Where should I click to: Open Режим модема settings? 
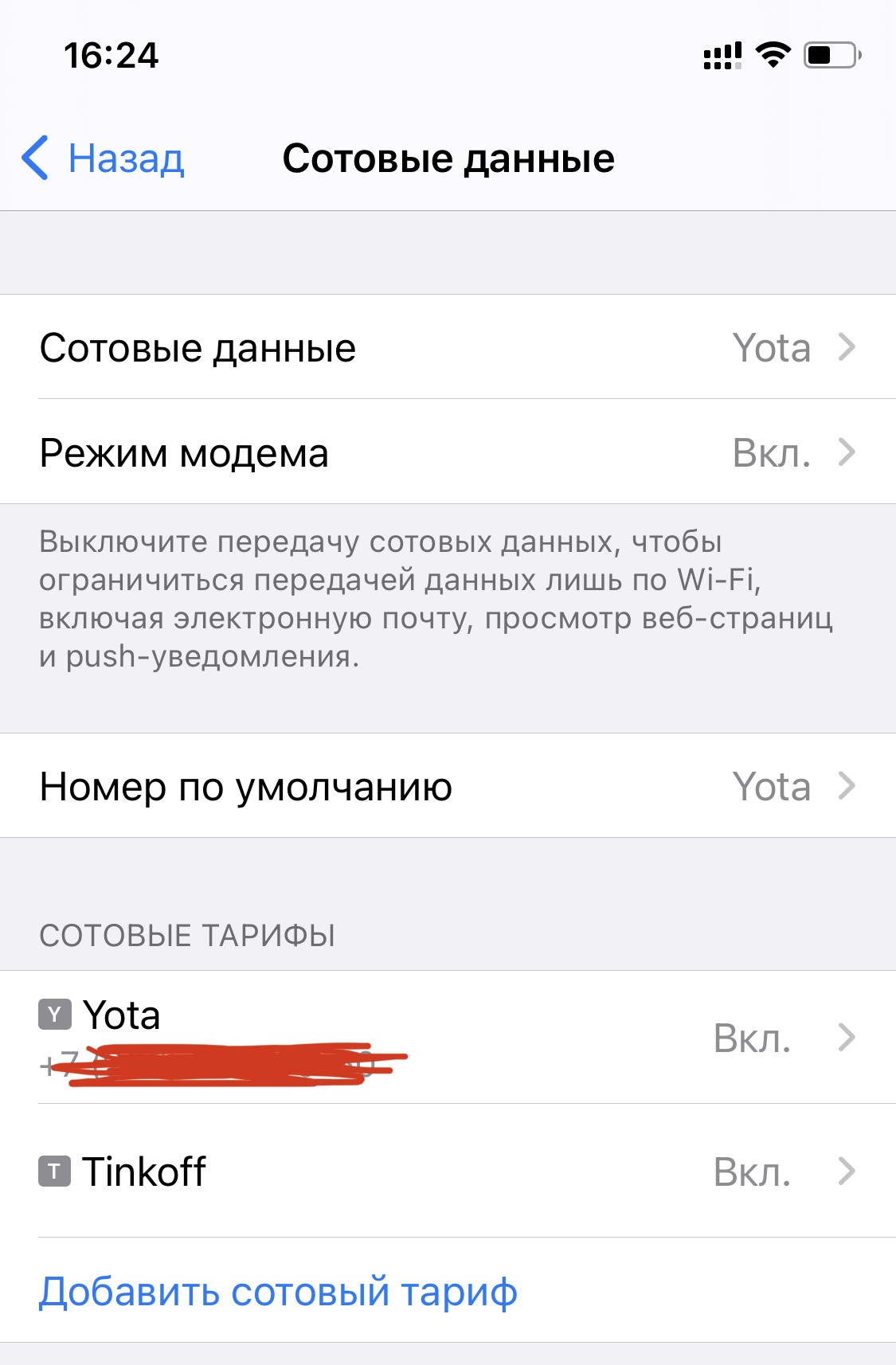[x=448, y=452]
